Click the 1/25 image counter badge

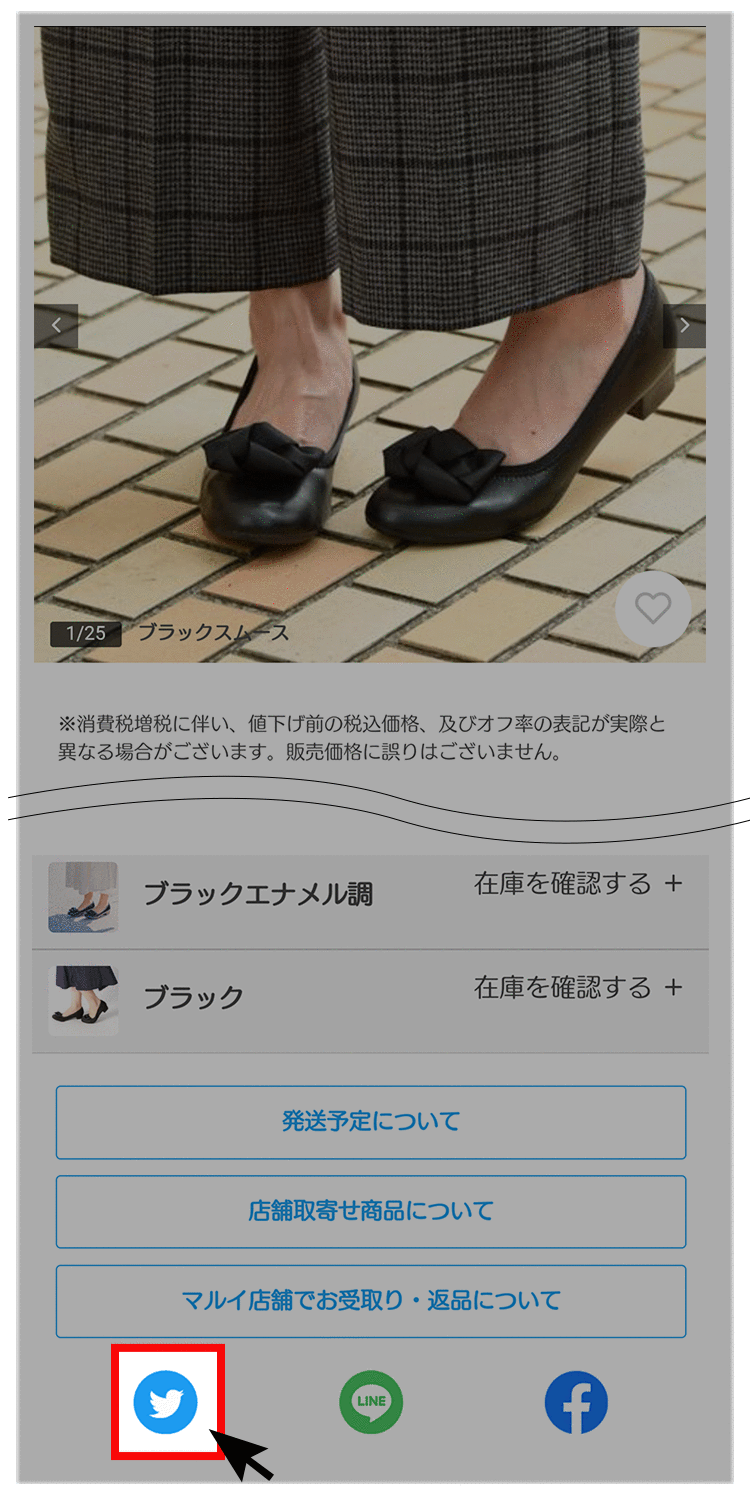click(x=87, y=633)
